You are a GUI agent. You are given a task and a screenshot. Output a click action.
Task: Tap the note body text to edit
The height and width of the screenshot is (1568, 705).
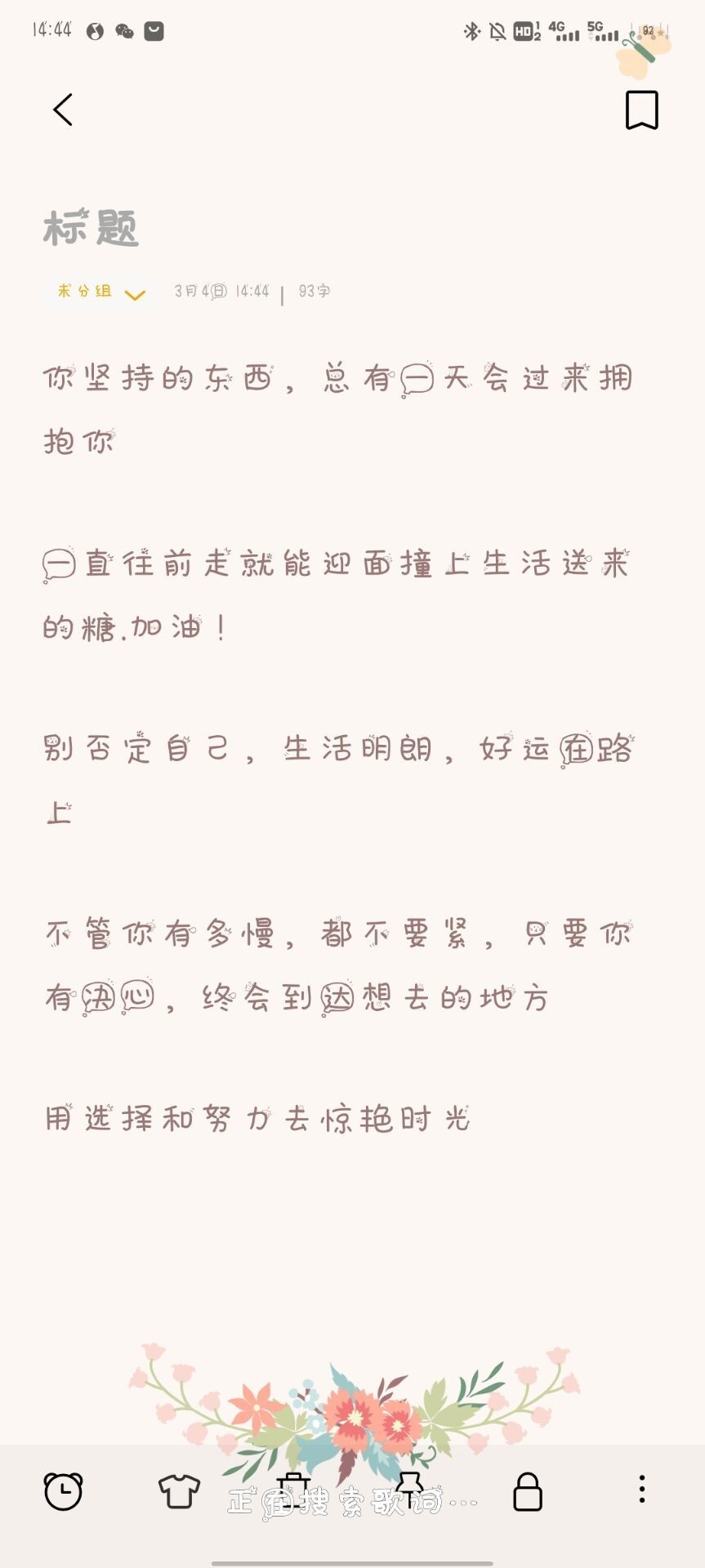pos(338,747)
